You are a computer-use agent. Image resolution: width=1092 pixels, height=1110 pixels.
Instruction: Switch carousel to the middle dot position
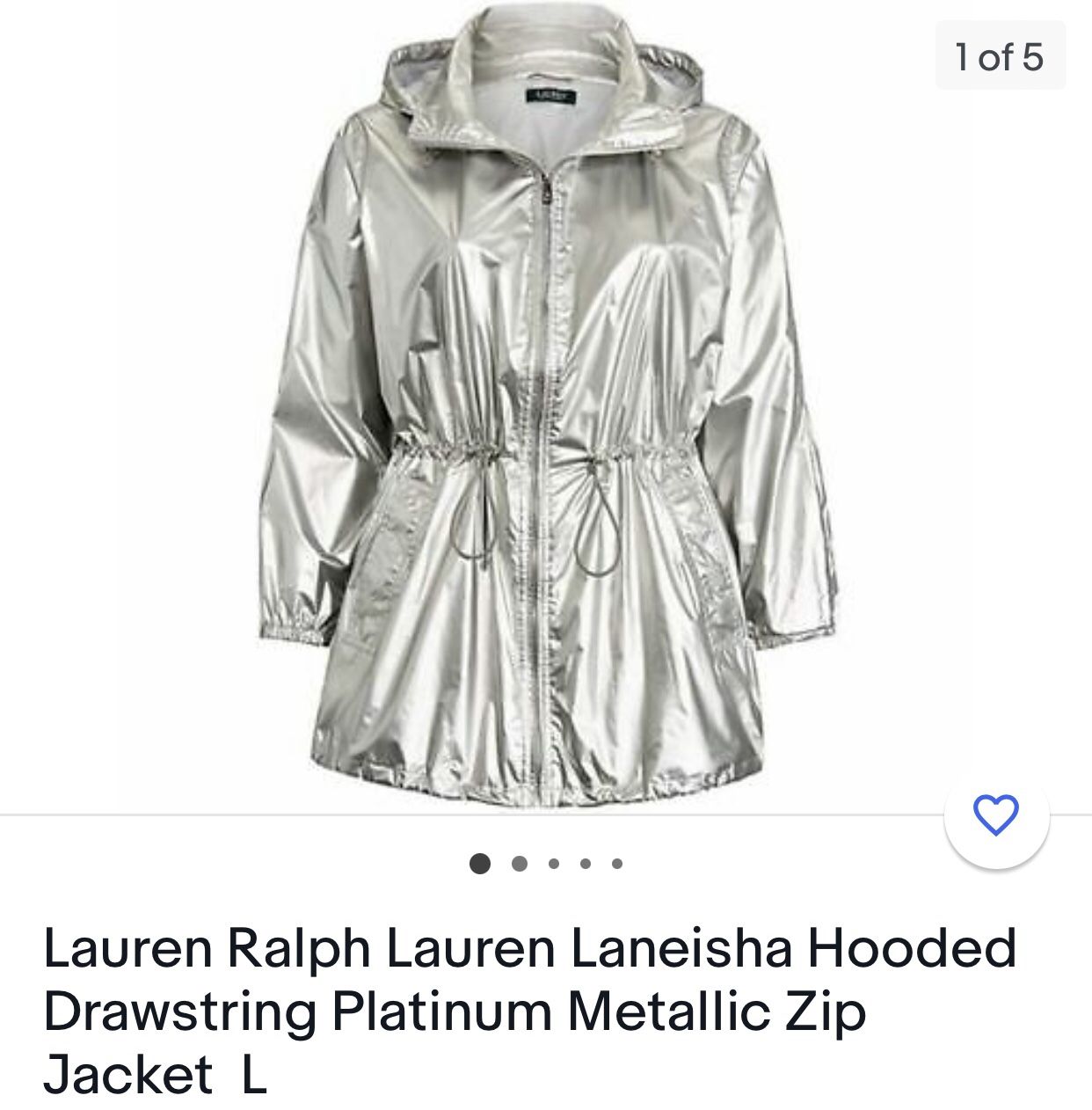[x=552, y=865]
